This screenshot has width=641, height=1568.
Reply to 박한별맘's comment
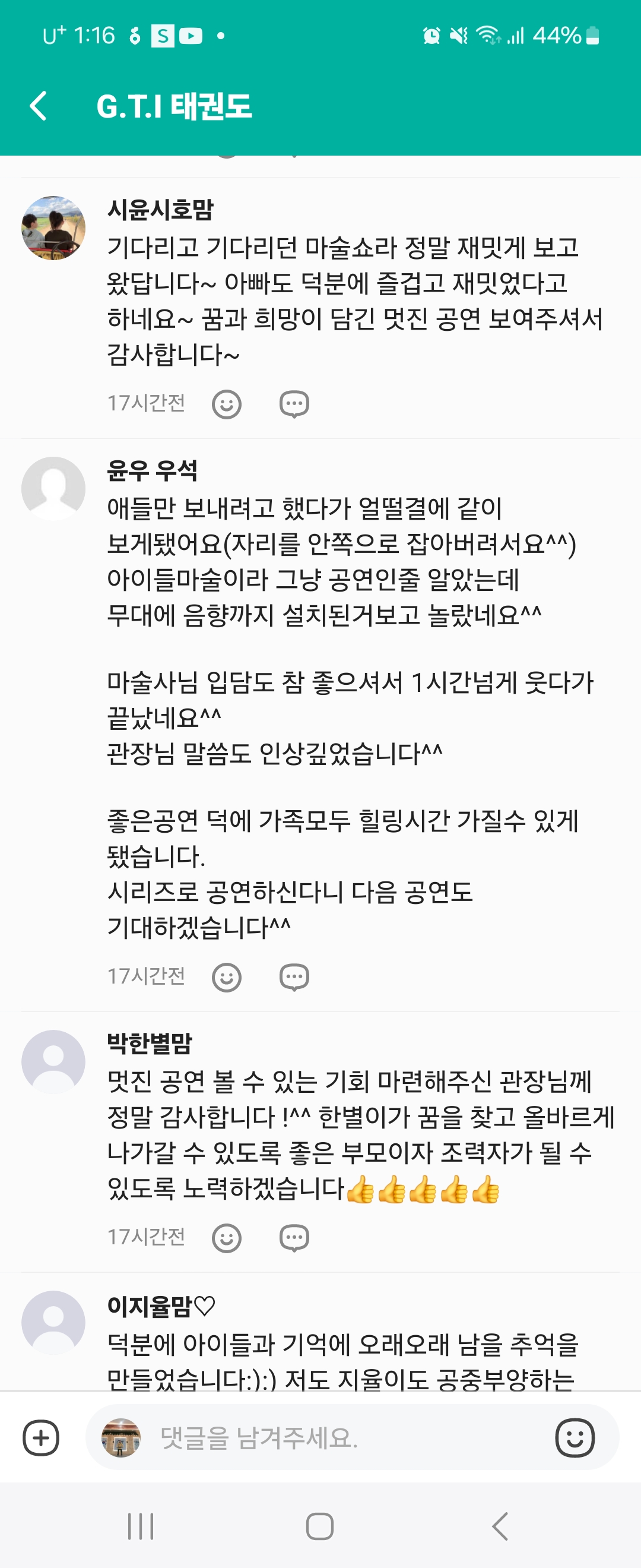tap(294, 1238)
